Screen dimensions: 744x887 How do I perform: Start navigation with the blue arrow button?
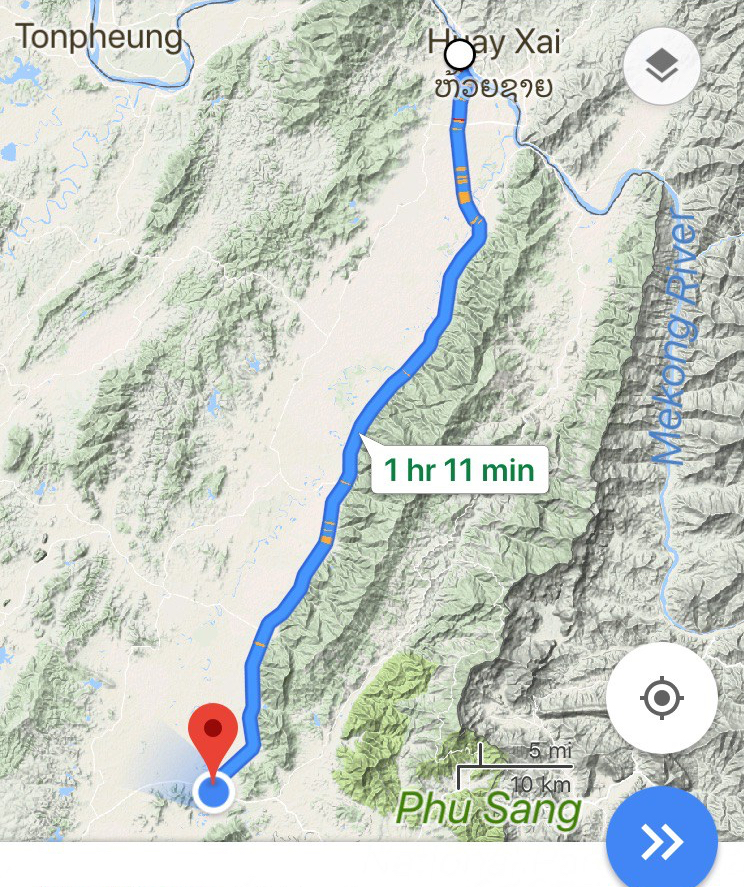[x=662, y=841]
